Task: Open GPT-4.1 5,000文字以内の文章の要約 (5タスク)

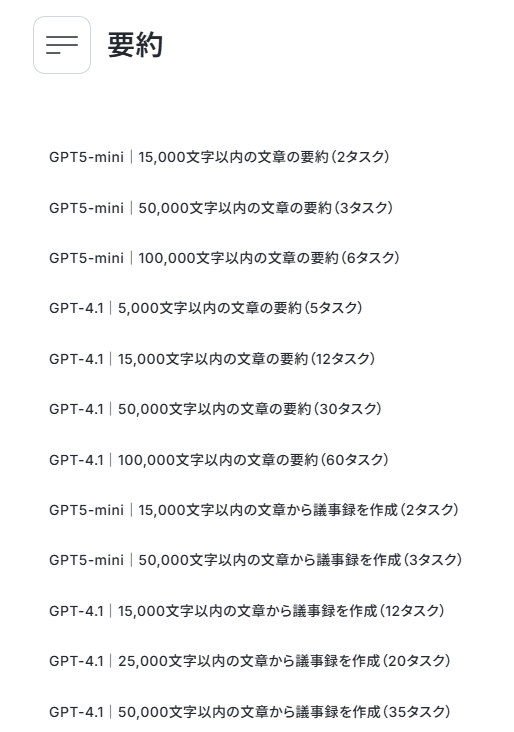Action: (x=205, y=308)
